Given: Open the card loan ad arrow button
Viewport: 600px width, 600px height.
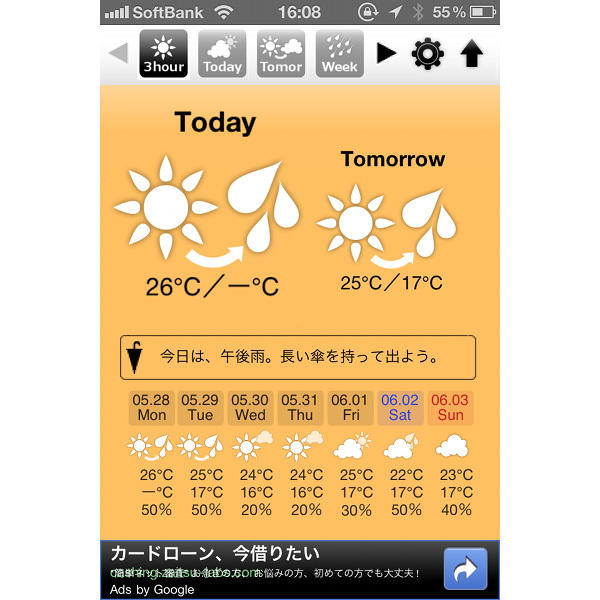Looking at the screenshot, I should coord(465,569).
